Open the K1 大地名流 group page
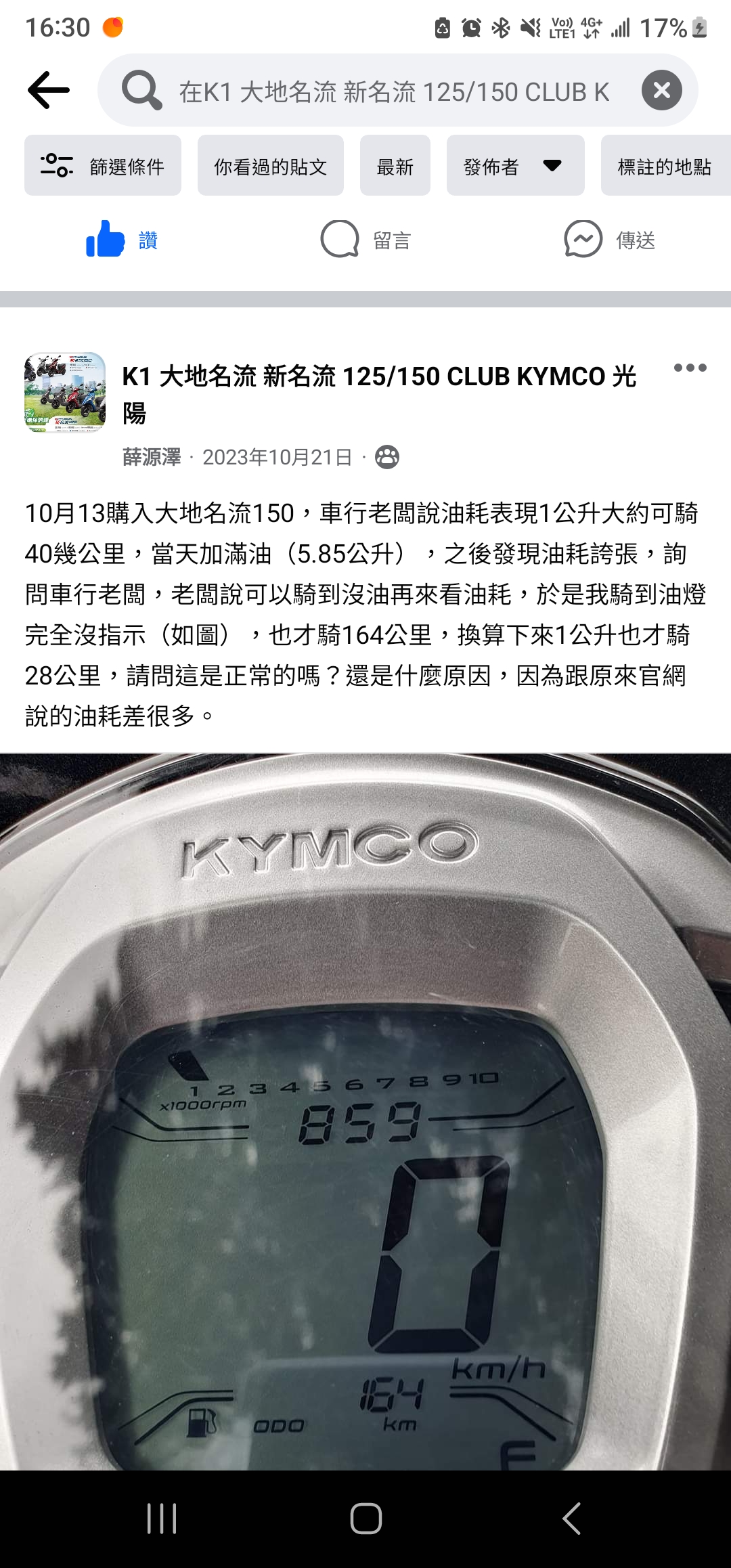The width and height of the screenshot is (731, 1568). tap(379, 376)
